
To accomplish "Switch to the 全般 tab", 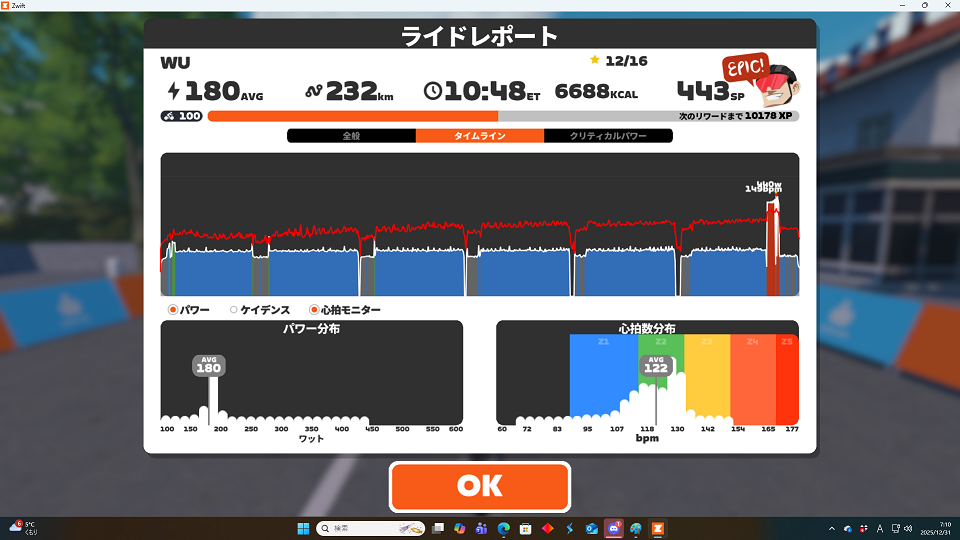I will 351,135.
